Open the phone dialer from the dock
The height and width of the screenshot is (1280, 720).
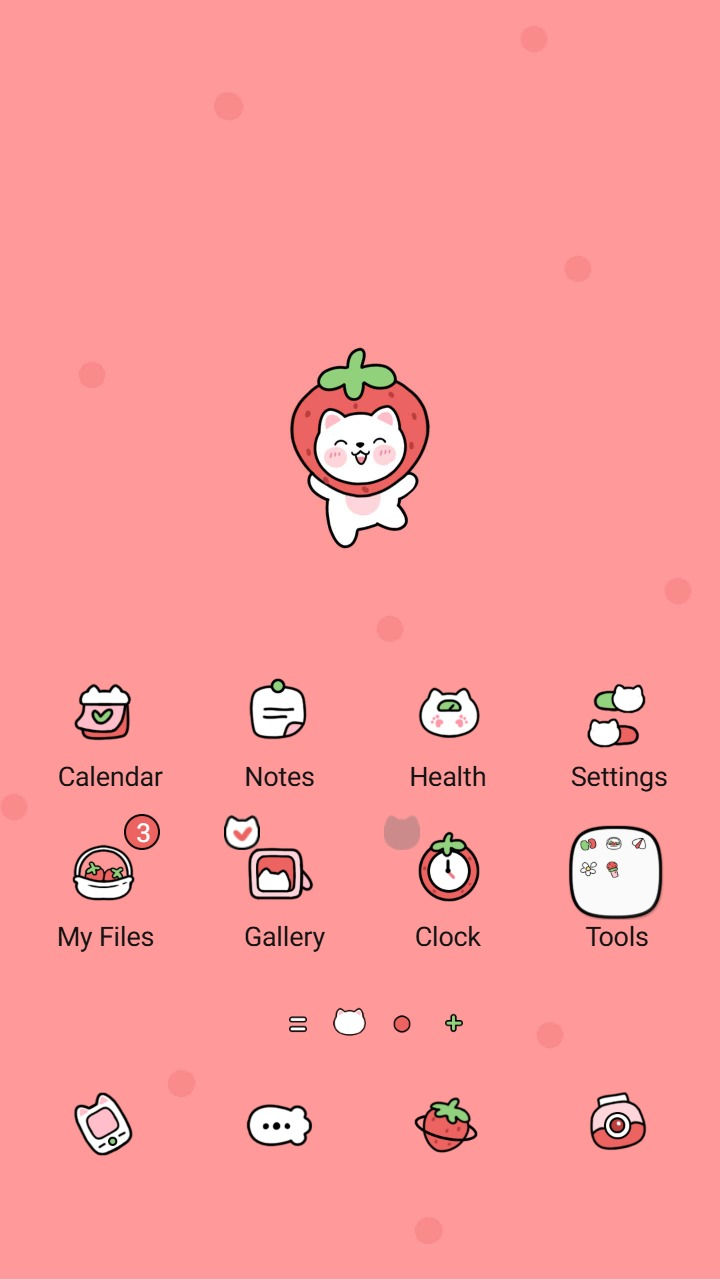pos(104,1124)
